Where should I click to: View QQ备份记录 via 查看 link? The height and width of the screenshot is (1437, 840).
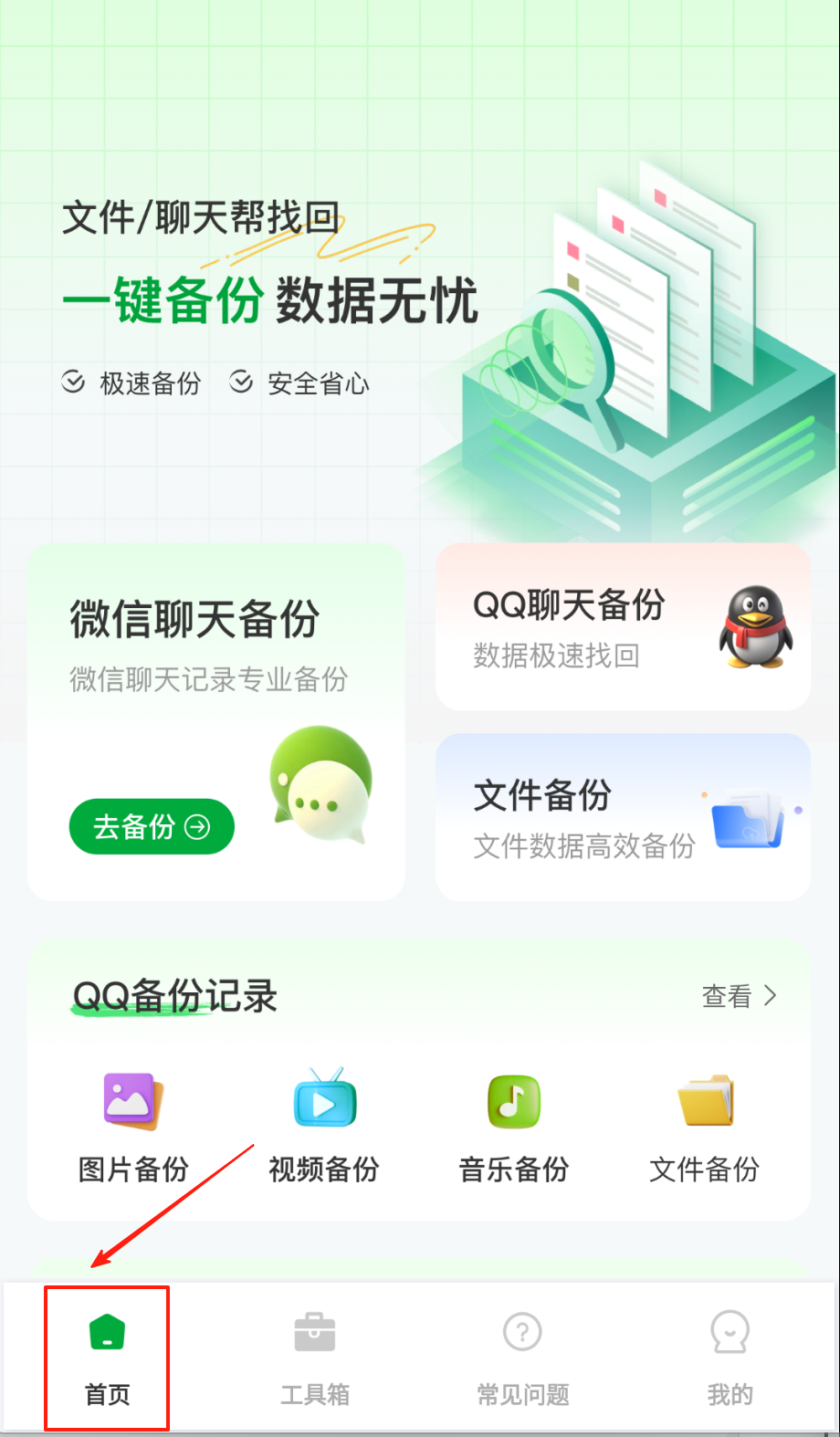pyautogui.click(x=739, y=996)
